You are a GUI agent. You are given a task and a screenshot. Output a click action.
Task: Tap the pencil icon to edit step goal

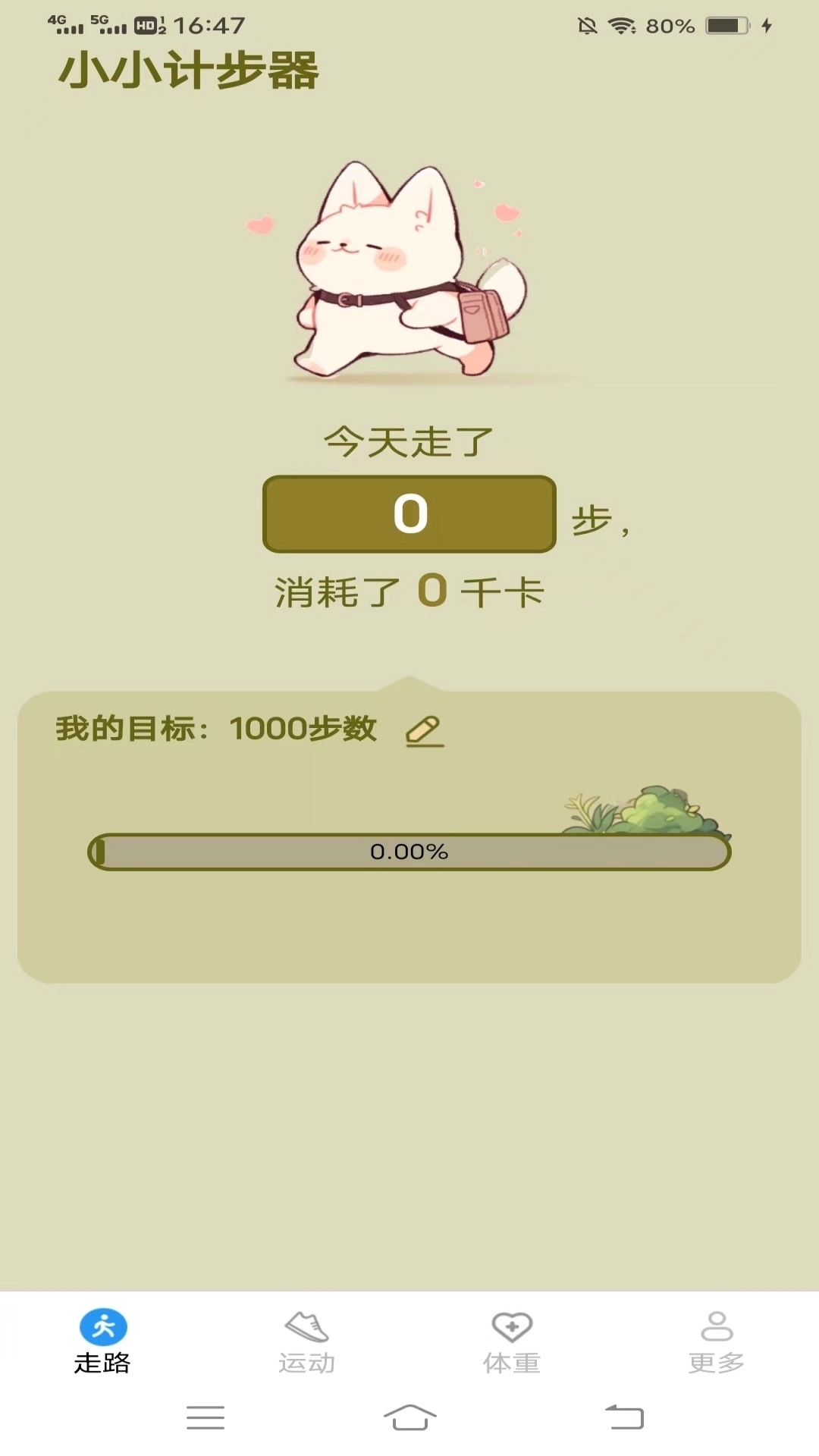point(425,730)
